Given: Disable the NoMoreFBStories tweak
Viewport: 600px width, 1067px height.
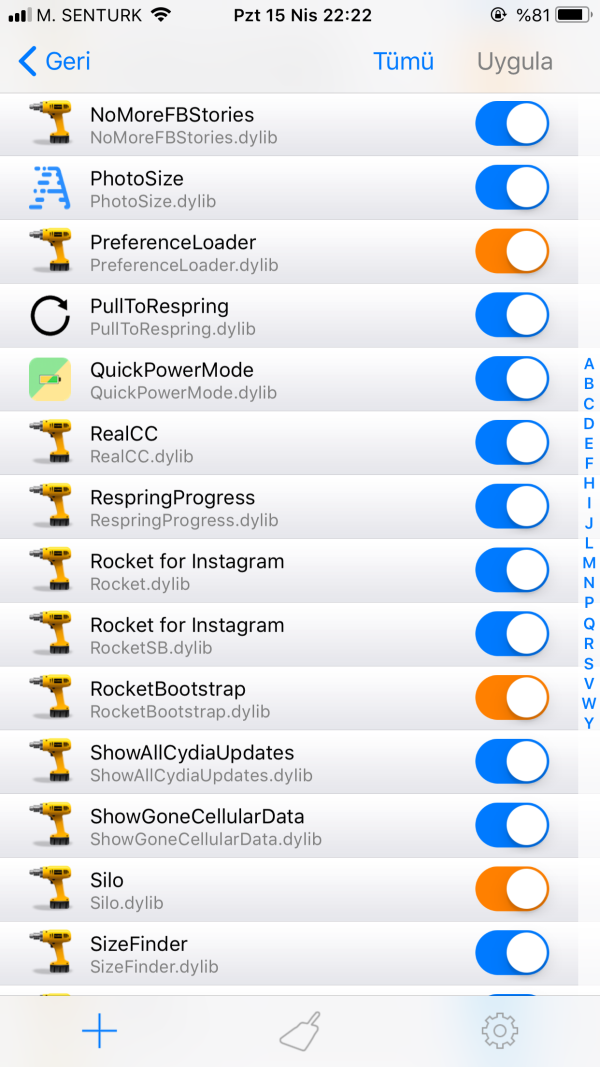Looking at the screenshot, I should [x=512, y=124].
